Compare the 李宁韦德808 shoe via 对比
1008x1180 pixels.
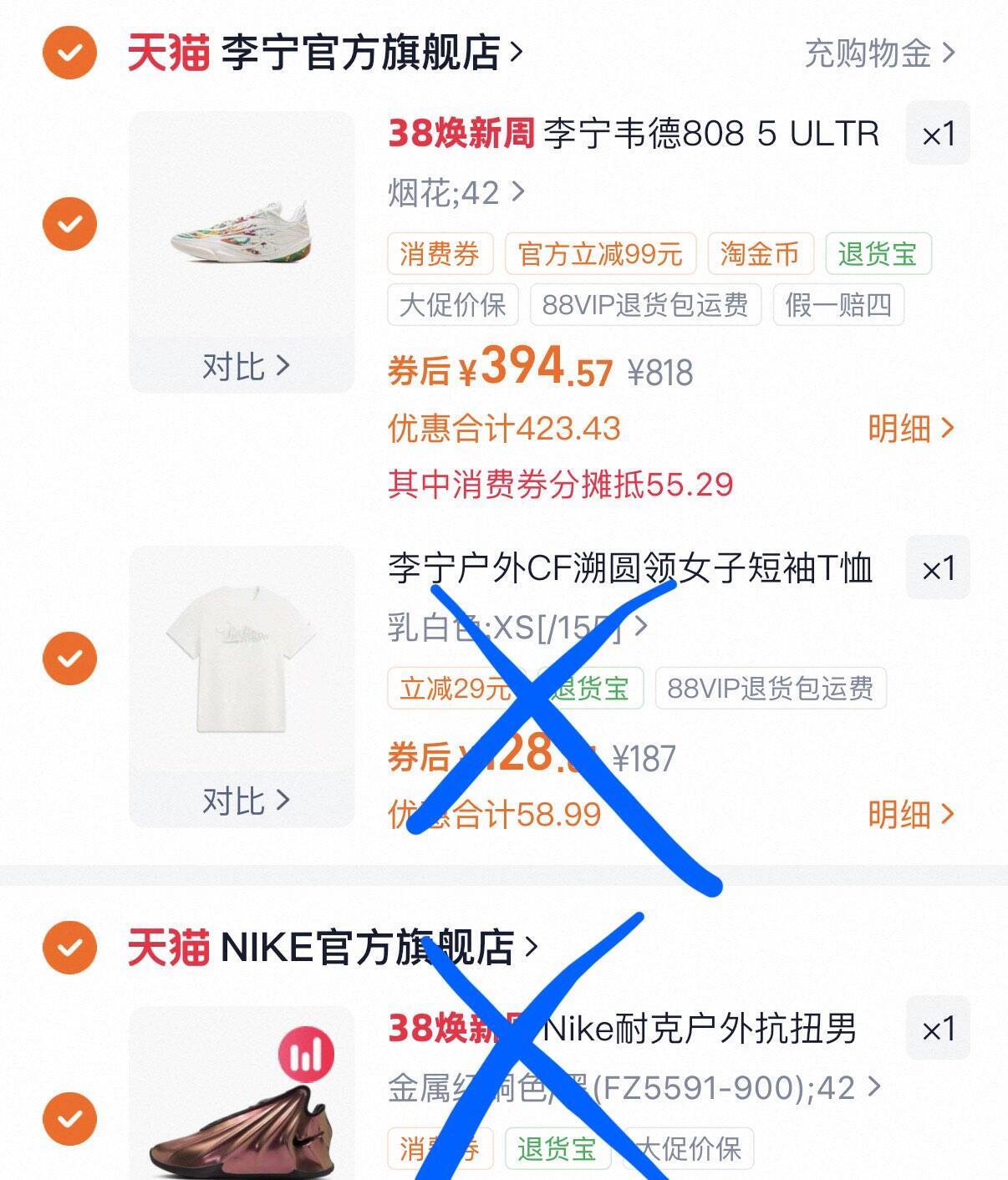(244, 366)
